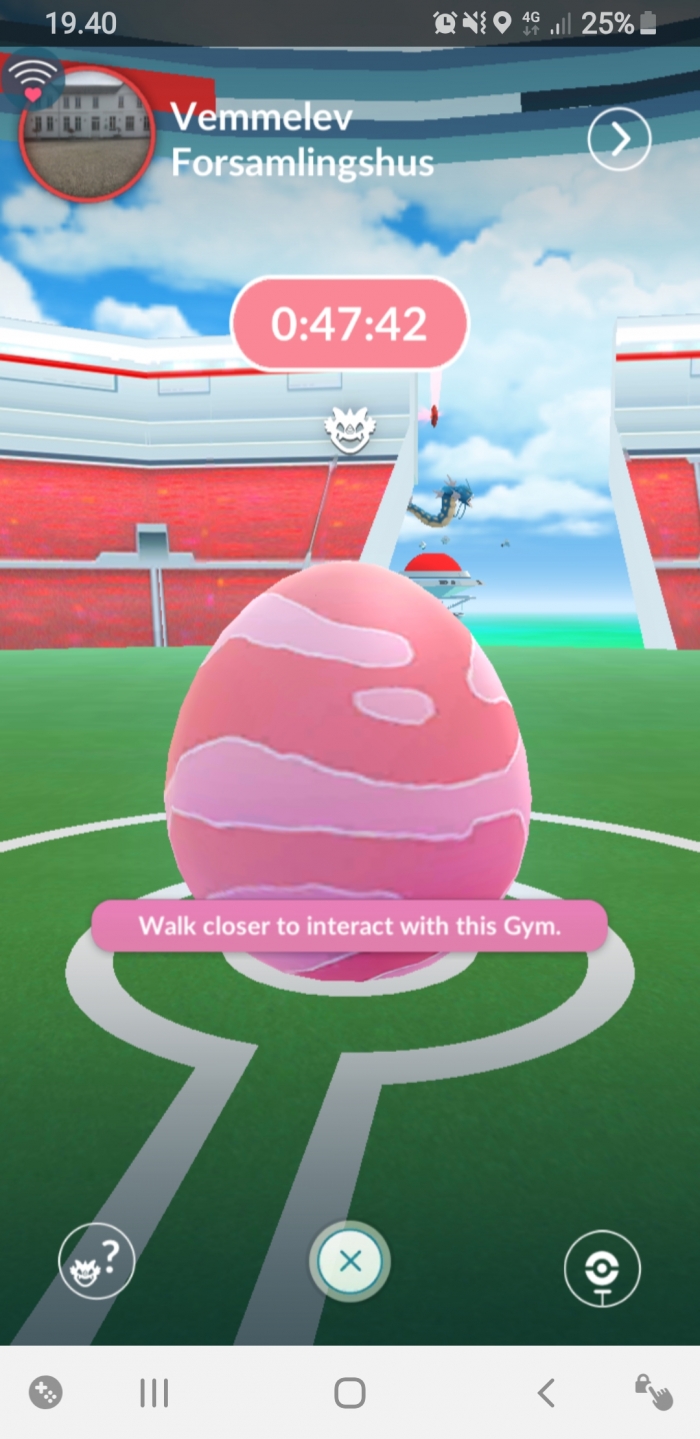Open recent apps from the navigation bar
Image resolution: width=700 pixels, height=1439 pixels.
153,1392
